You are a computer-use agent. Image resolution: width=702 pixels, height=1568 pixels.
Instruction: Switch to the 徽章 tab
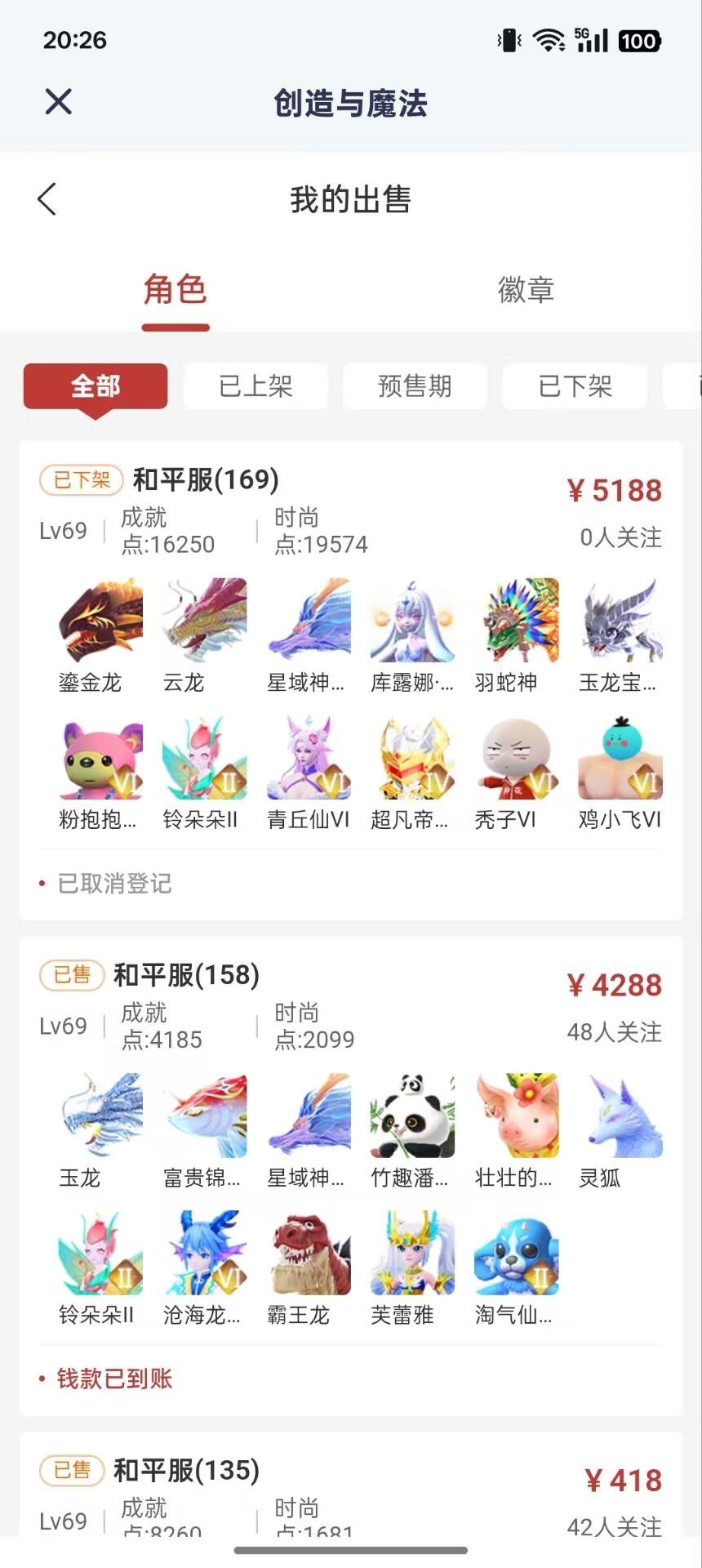(526, 291)
